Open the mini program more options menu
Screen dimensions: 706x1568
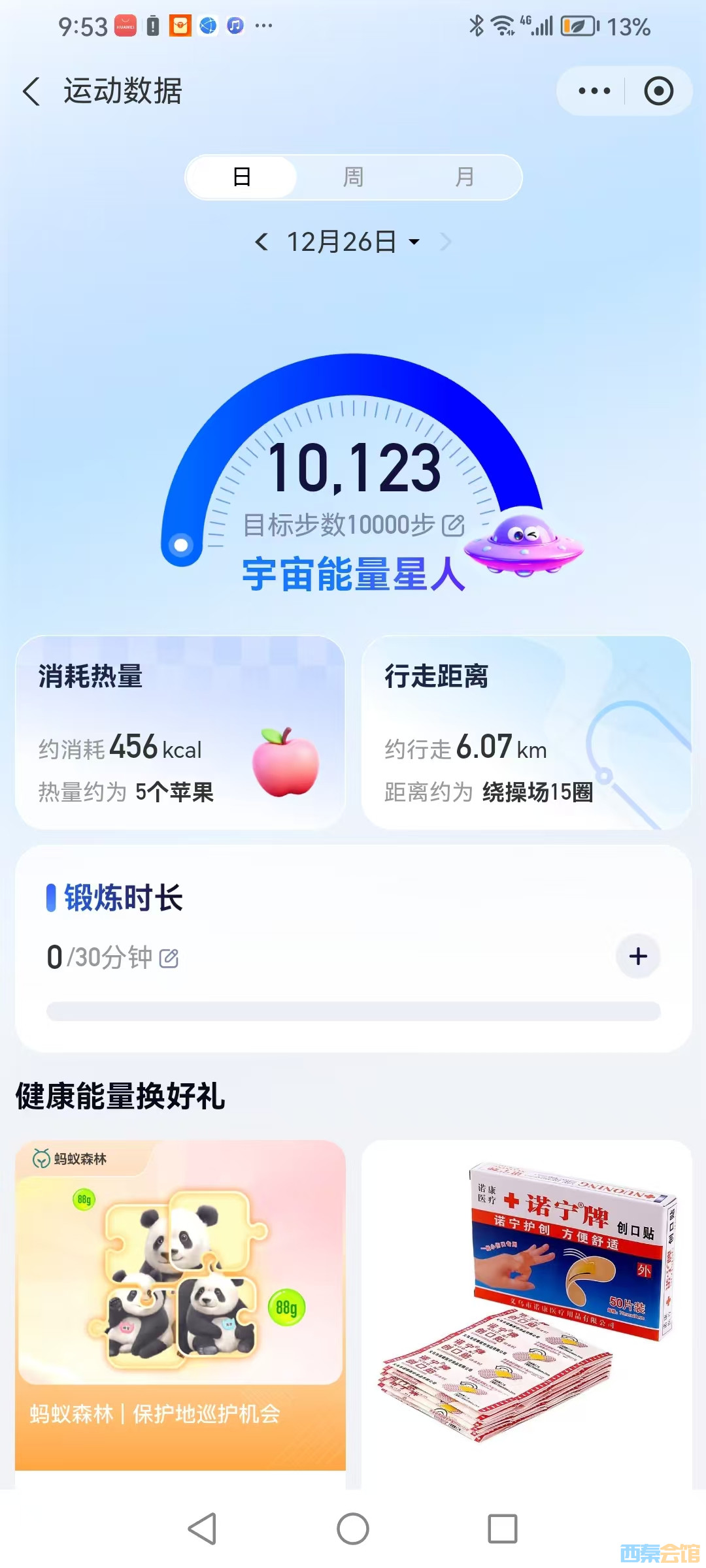(x=594, y=91)
